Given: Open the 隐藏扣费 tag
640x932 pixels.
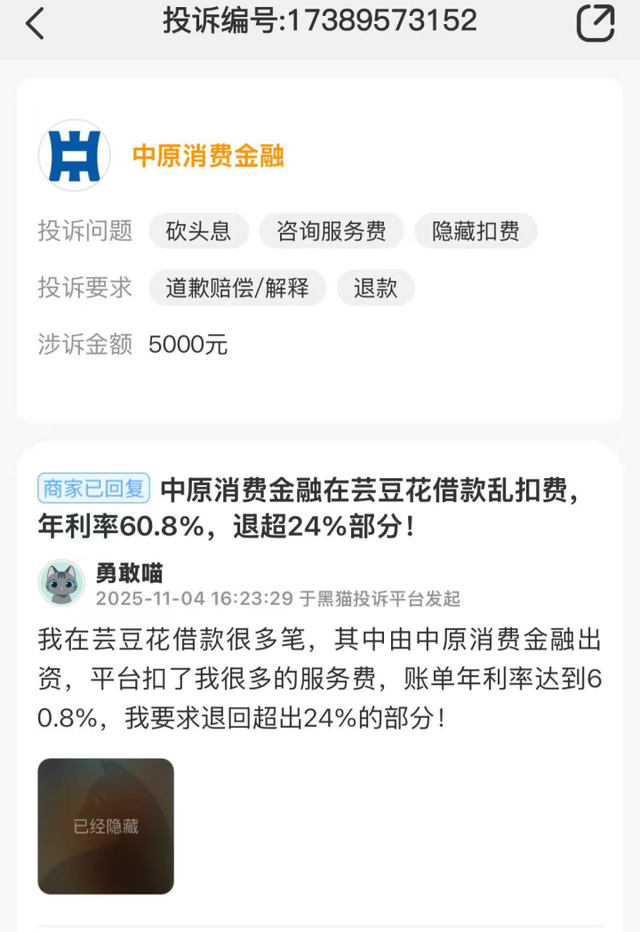Looking at the screenshot, I should coord(476,231).
